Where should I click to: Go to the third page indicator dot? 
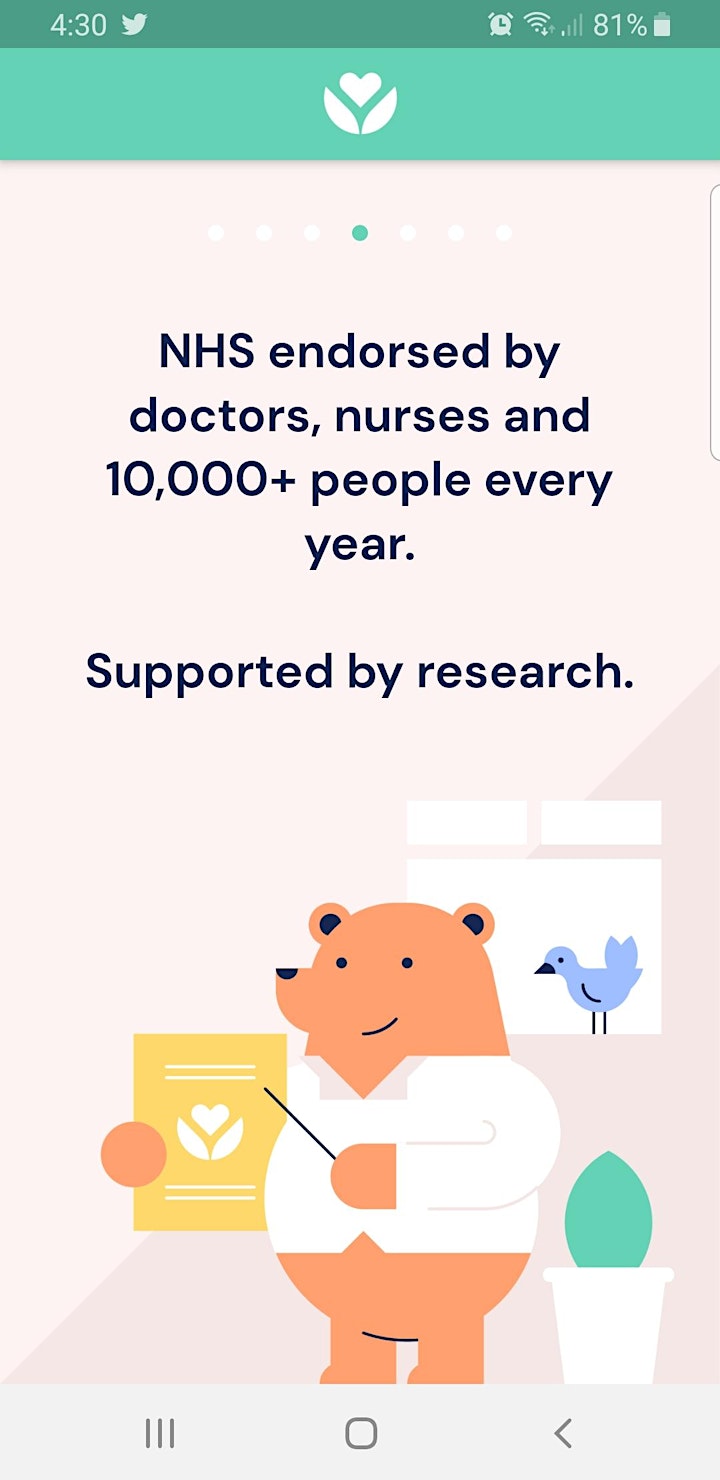click(x=312, y=233)
